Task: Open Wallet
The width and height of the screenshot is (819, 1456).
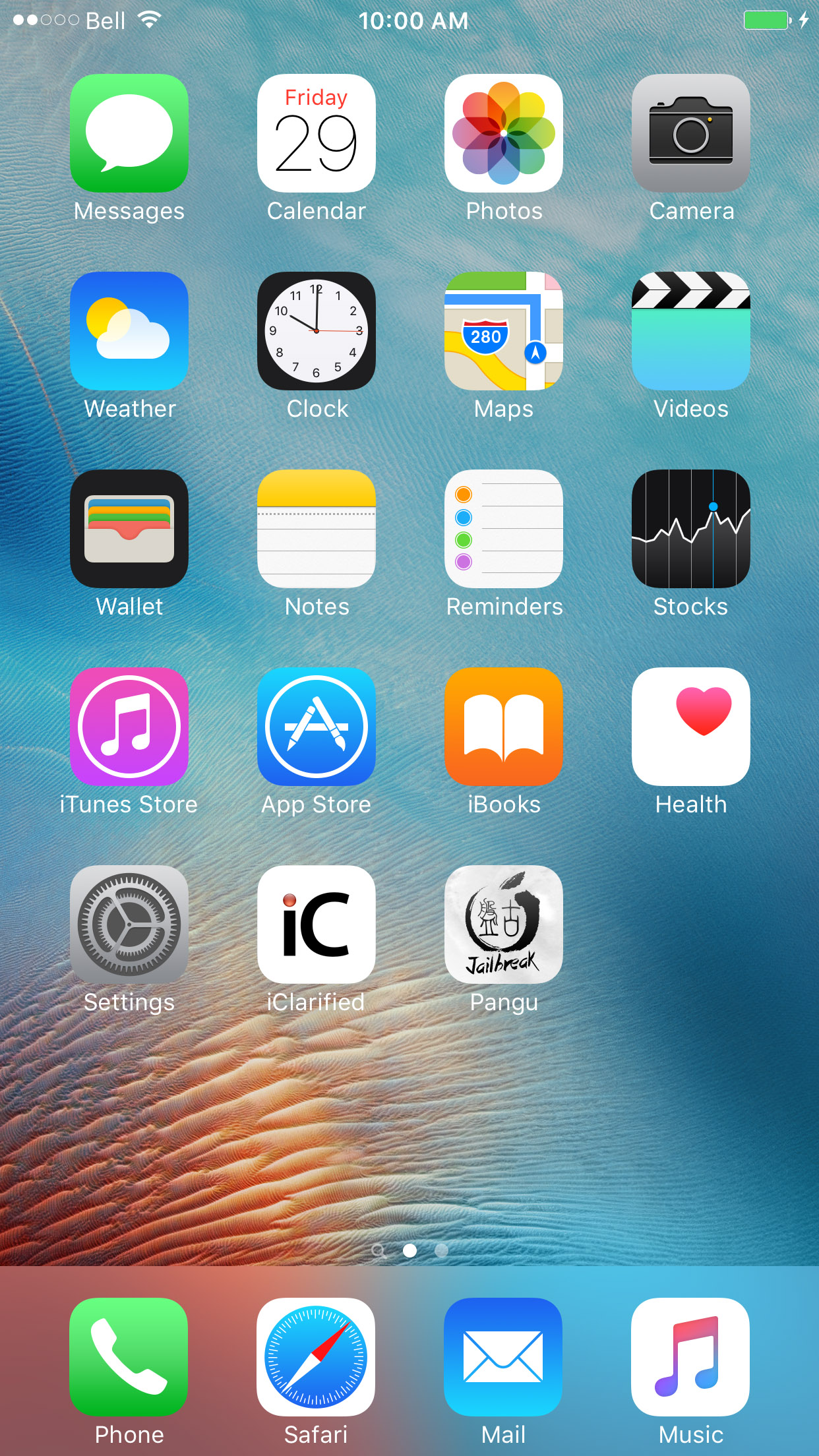Action: click(129, 529)
